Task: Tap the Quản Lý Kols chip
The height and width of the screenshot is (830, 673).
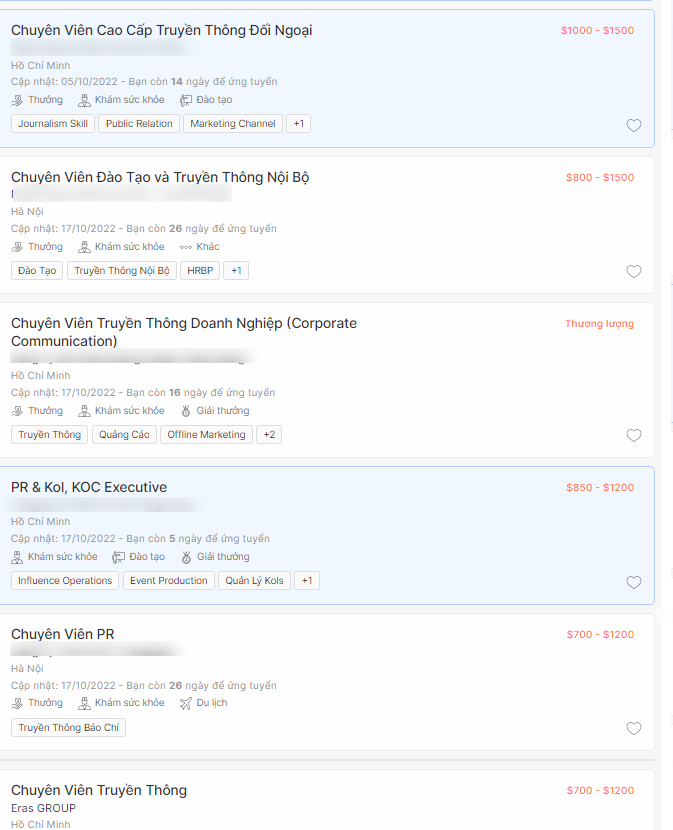Action: click(x=254, y=581)
